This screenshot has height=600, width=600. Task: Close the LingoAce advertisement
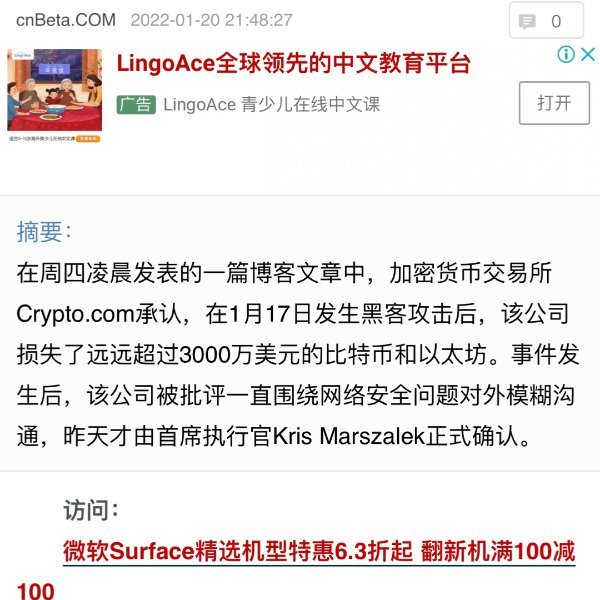pos(588,55)
